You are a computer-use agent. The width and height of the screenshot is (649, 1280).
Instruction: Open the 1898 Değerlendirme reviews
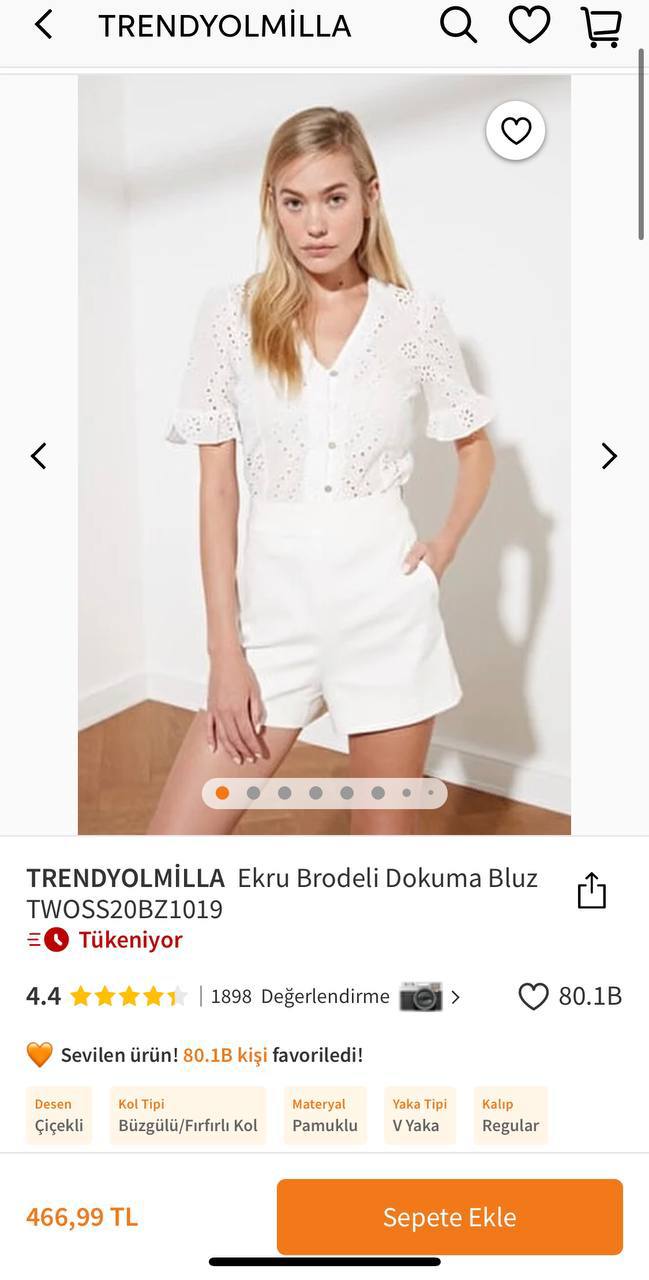tap(300, 996)
